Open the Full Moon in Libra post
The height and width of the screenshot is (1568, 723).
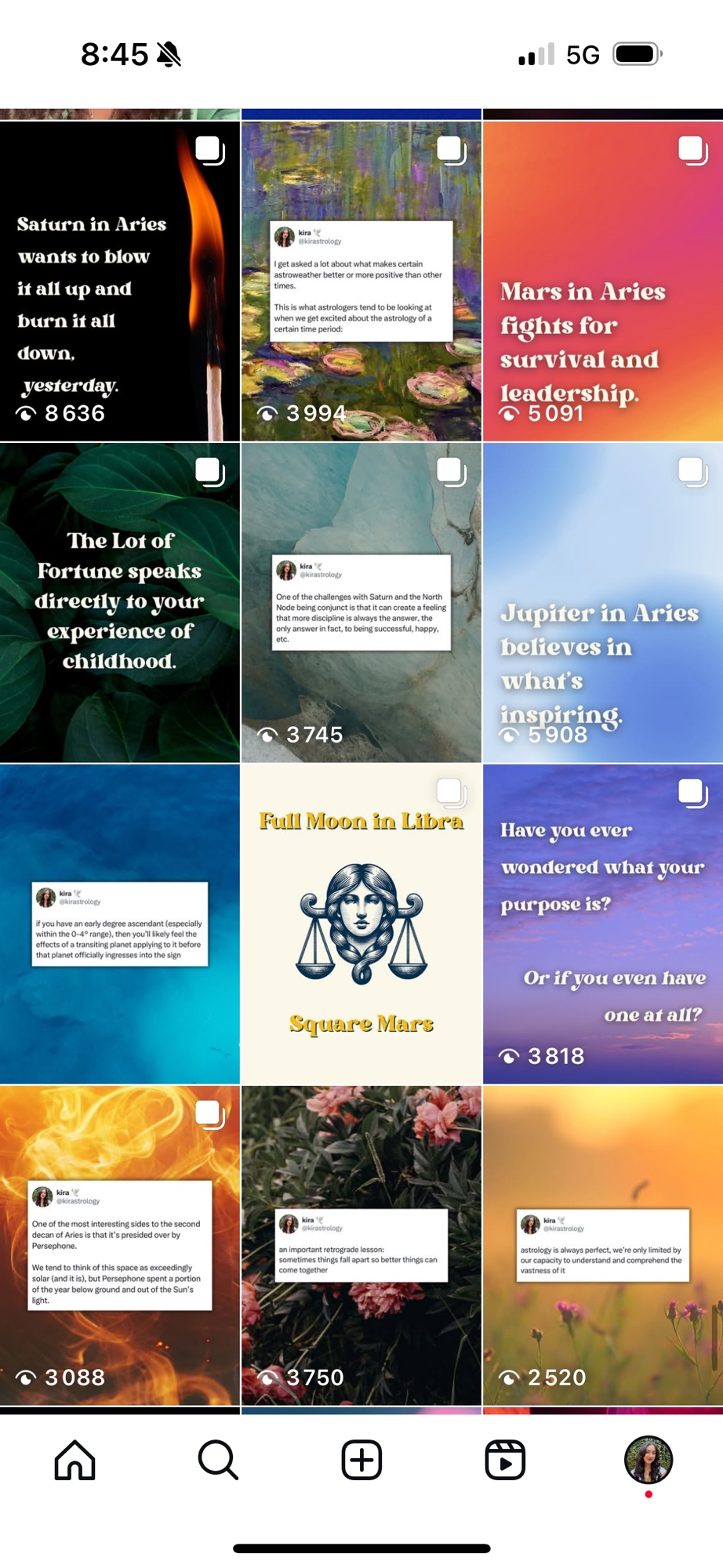pyautogui.click(x=361, y=924)
